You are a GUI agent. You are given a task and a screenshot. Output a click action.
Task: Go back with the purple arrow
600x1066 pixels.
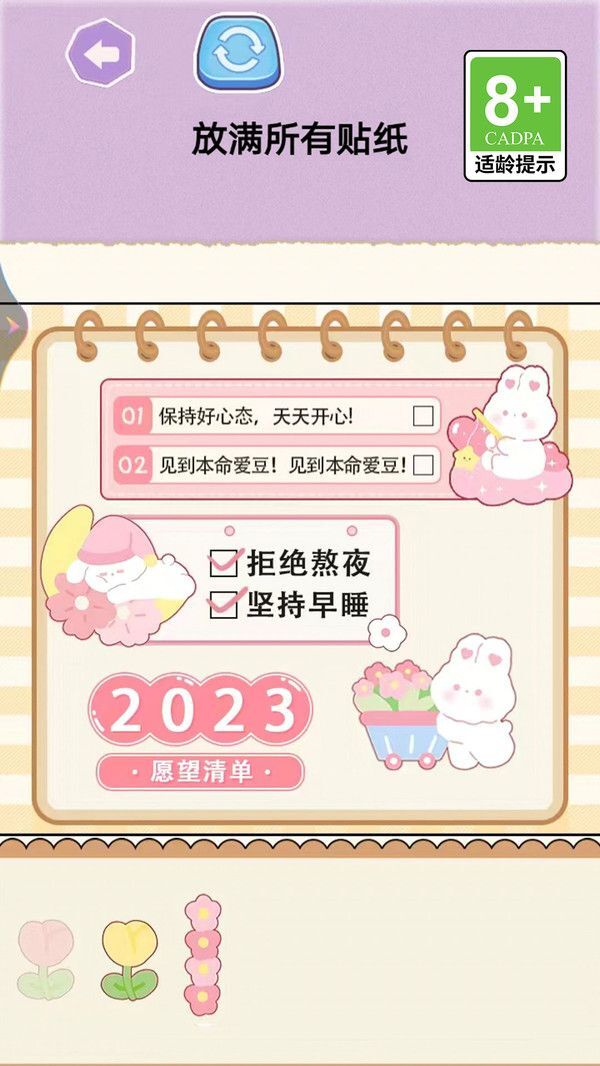pos(101,54)
